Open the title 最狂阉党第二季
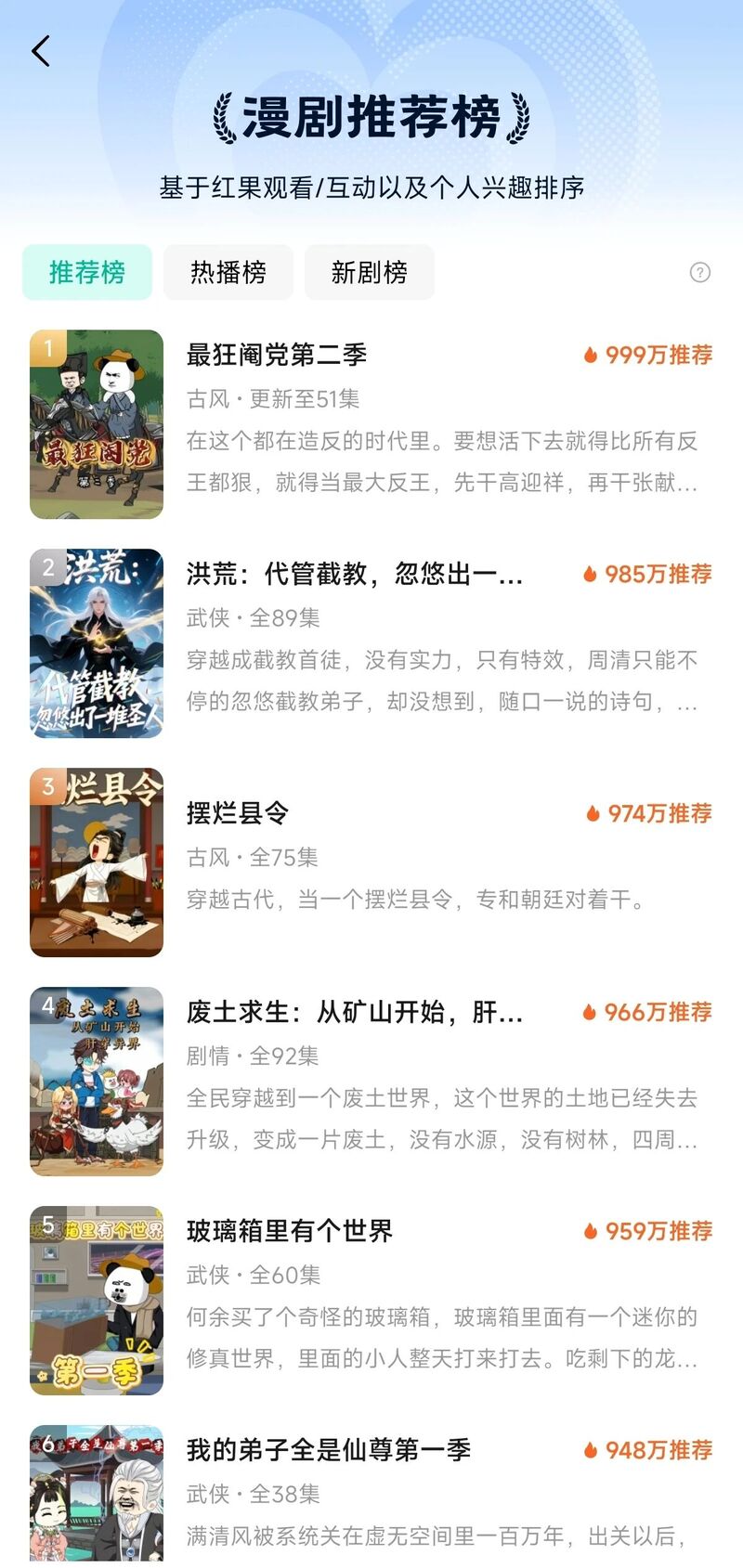743x1568 pixels. pyautogui.click(x=277, y=356)
